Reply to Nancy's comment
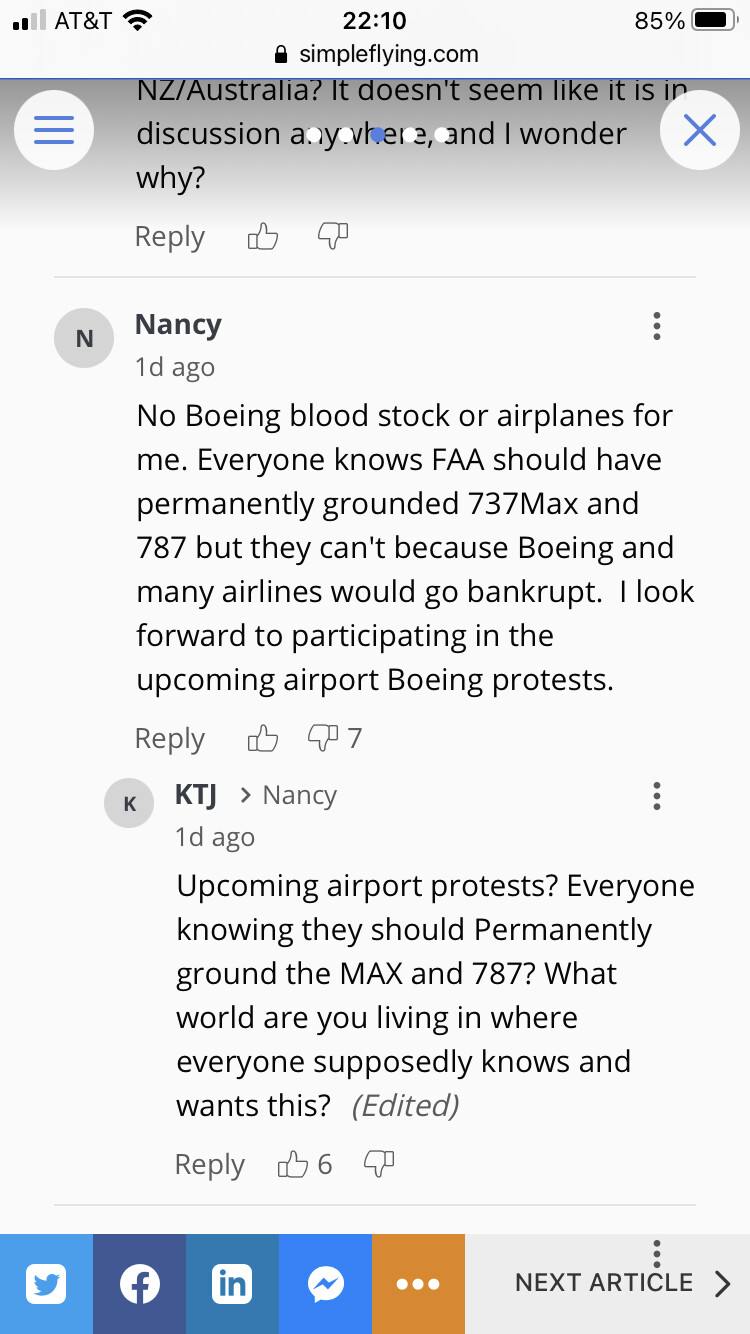 (x=170, y=738)
